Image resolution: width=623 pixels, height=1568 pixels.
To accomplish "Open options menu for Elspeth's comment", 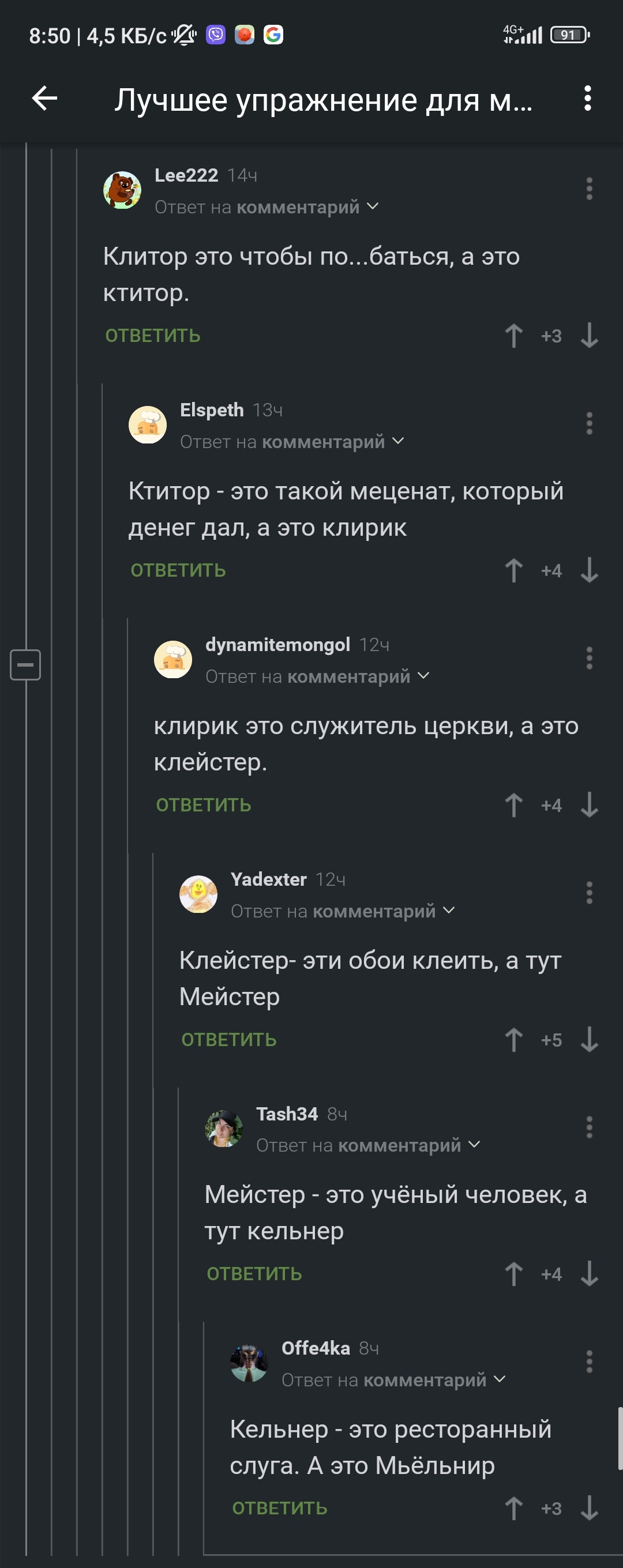I will click(589, 424).
